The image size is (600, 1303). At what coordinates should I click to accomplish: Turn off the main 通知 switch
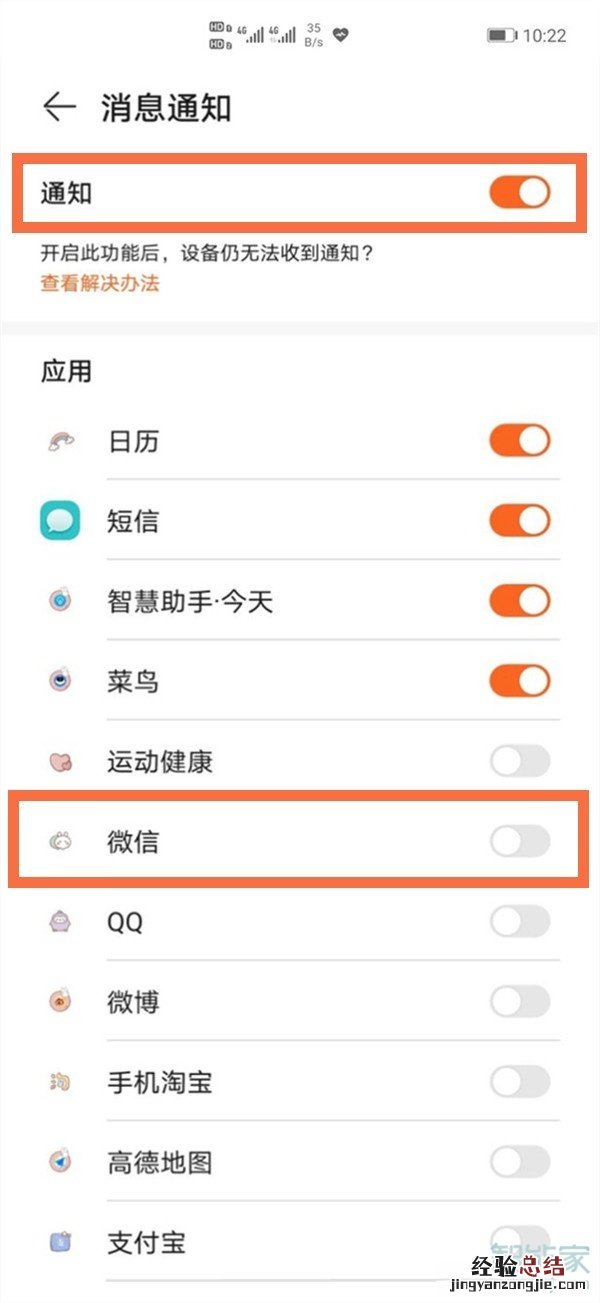[x=519, y=192]
